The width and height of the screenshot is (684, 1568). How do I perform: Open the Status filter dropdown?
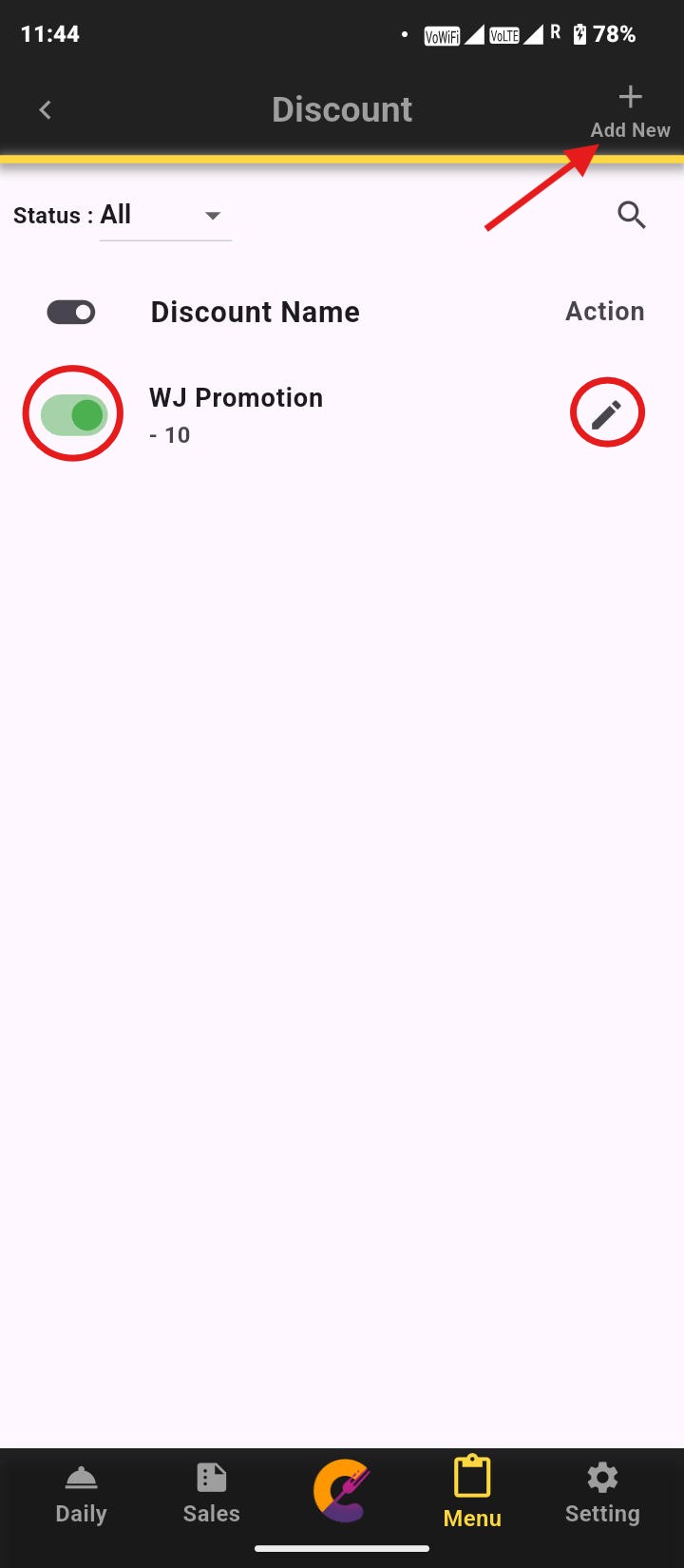(165, 216)
